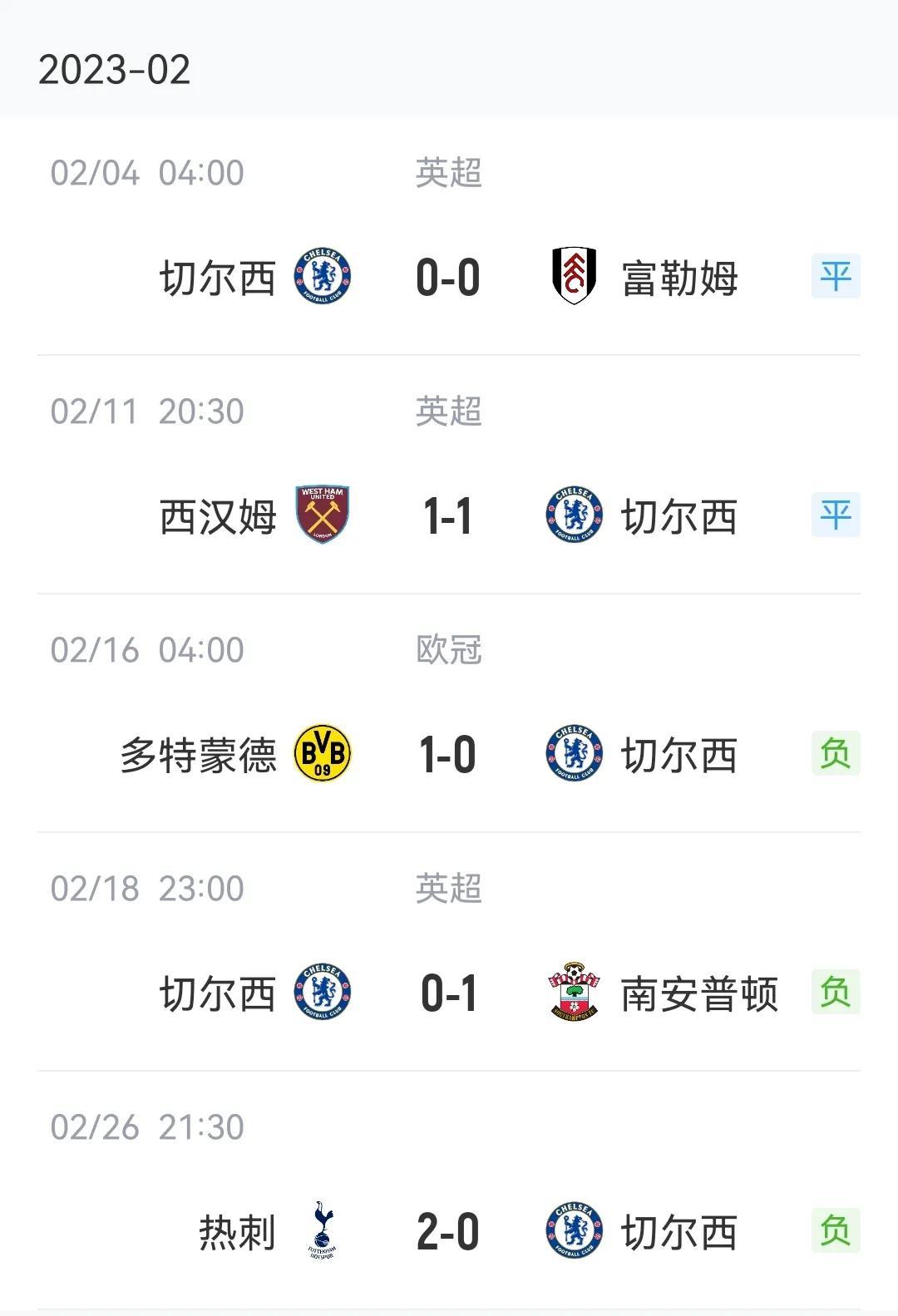Open the Dortmund vs Chelsea Champions League match

448,754
